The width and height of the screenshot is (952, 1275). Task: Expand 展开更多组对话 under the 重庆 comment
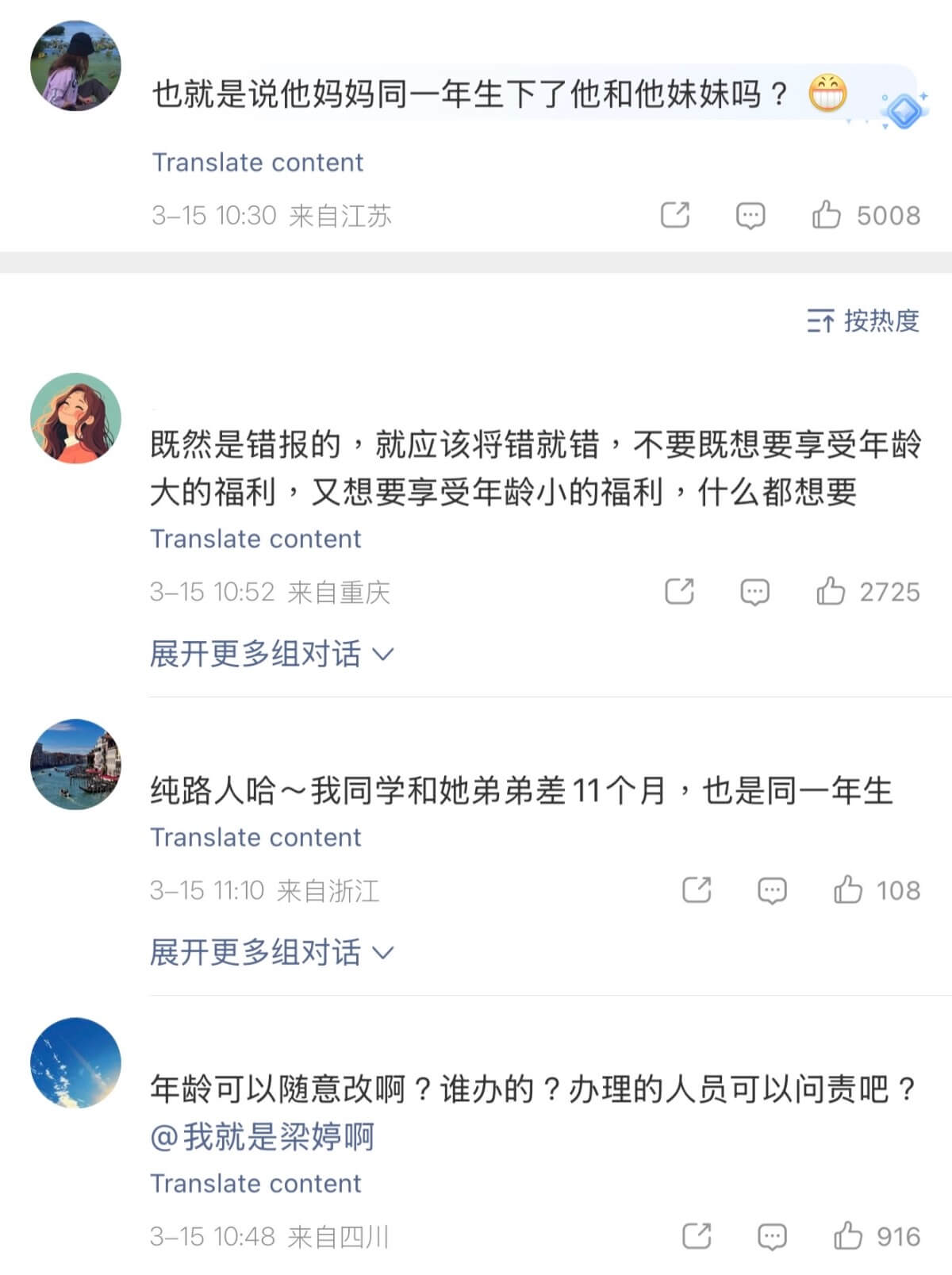271,654
